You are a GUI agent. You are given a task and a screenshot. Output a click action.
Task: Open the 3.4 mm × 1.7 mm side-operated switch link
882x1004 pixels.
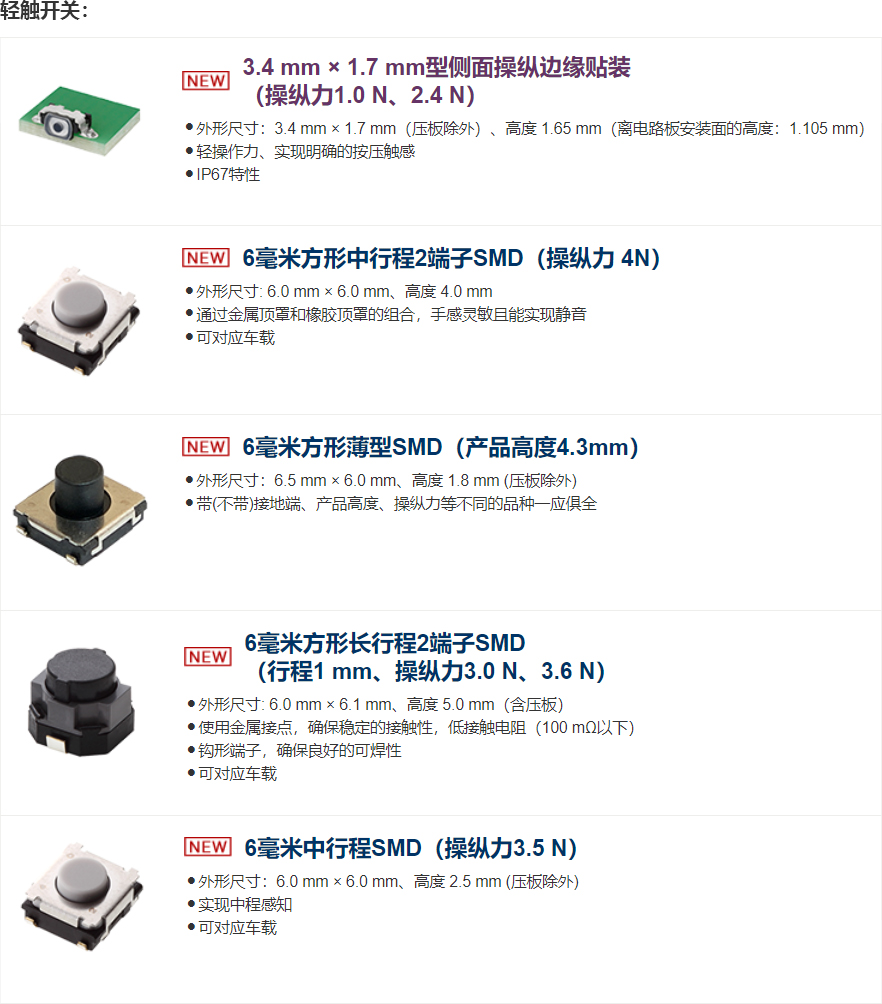click(x=436, y=69)
